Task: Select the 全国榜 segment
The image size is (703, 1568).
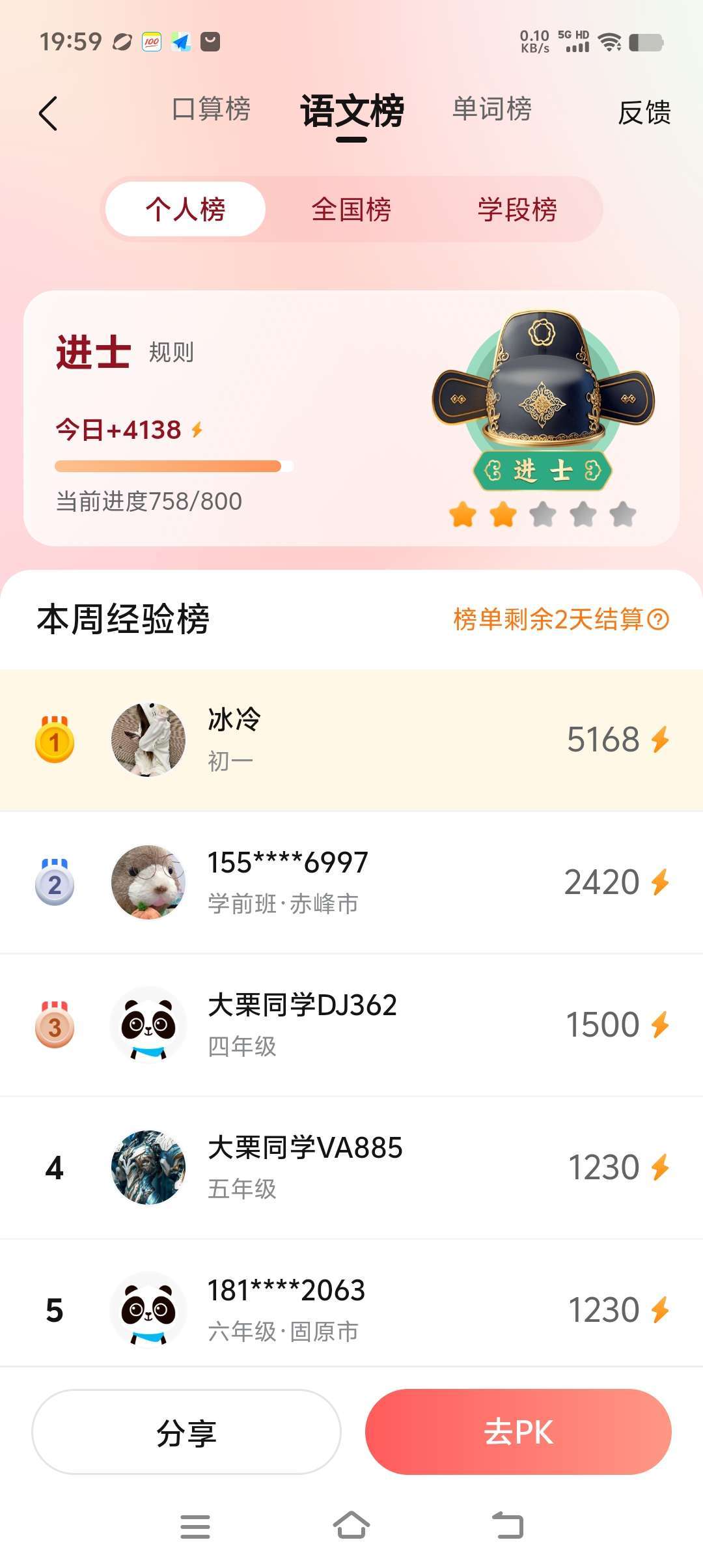Action: tap(351, 210)
